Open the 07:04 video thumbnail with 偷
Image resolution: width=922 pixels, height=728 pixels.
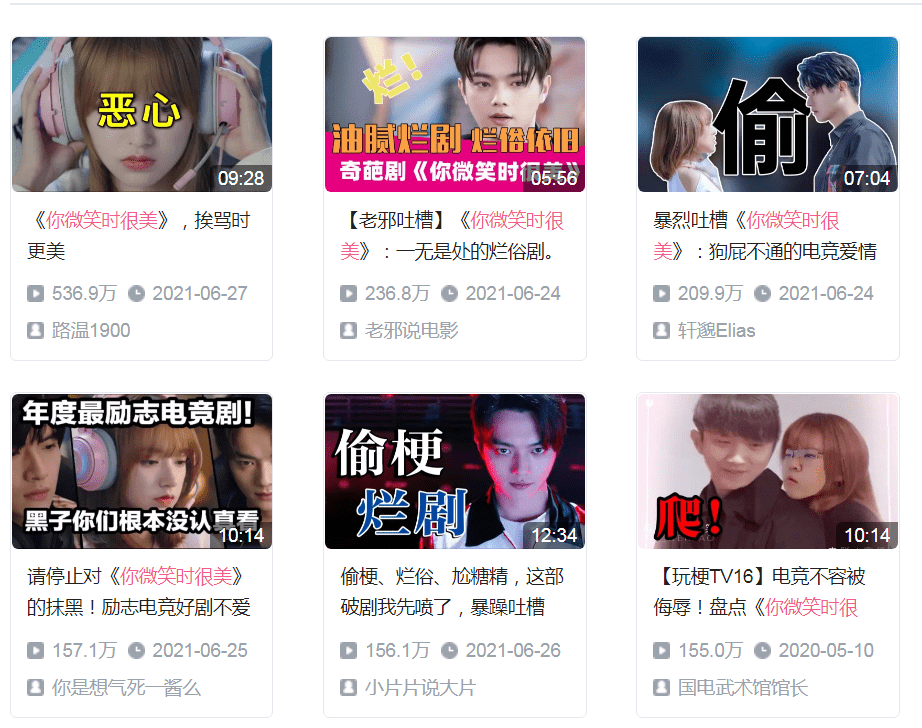coord(767,114)
